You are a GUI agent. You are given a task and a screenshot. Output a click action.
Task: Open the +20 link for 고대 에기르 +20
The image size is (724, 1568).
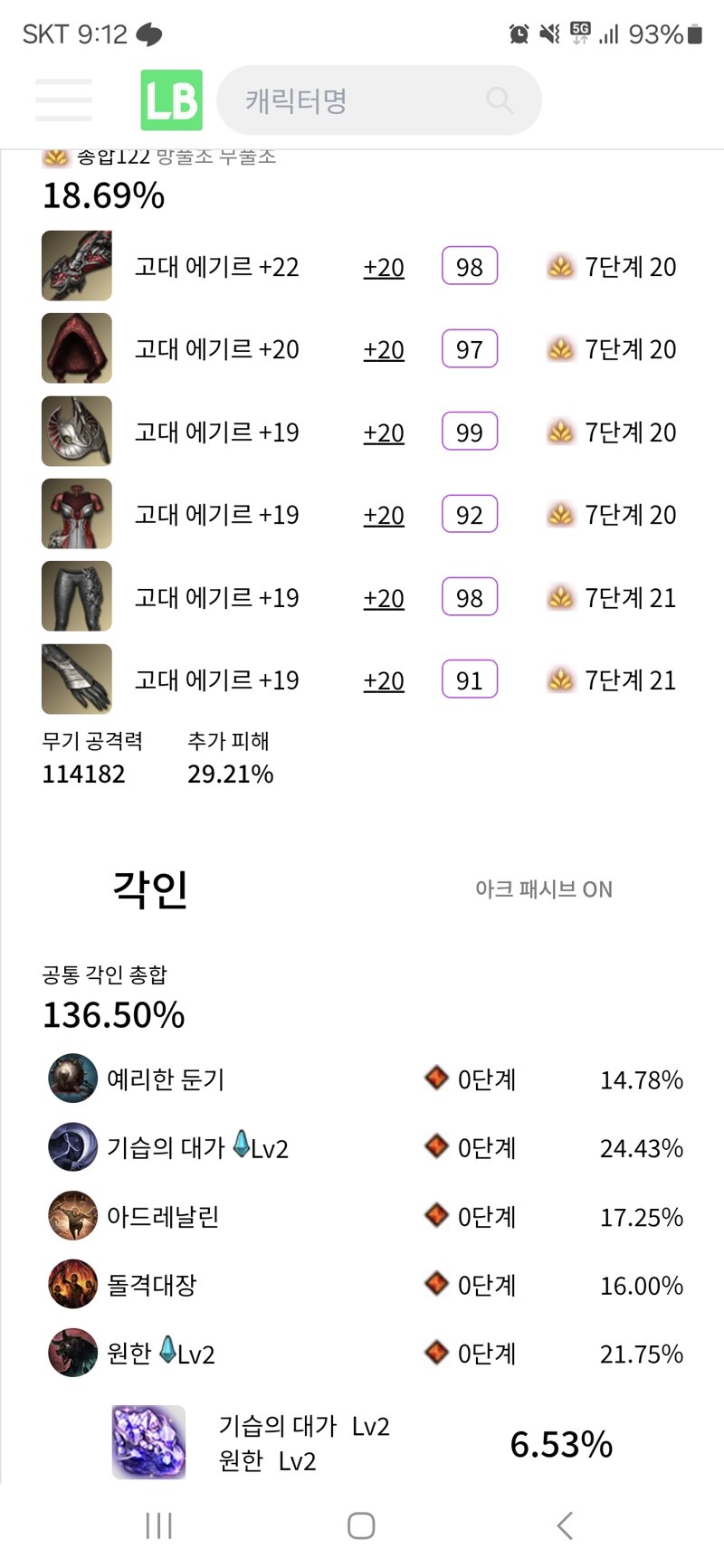click(384, 350)
